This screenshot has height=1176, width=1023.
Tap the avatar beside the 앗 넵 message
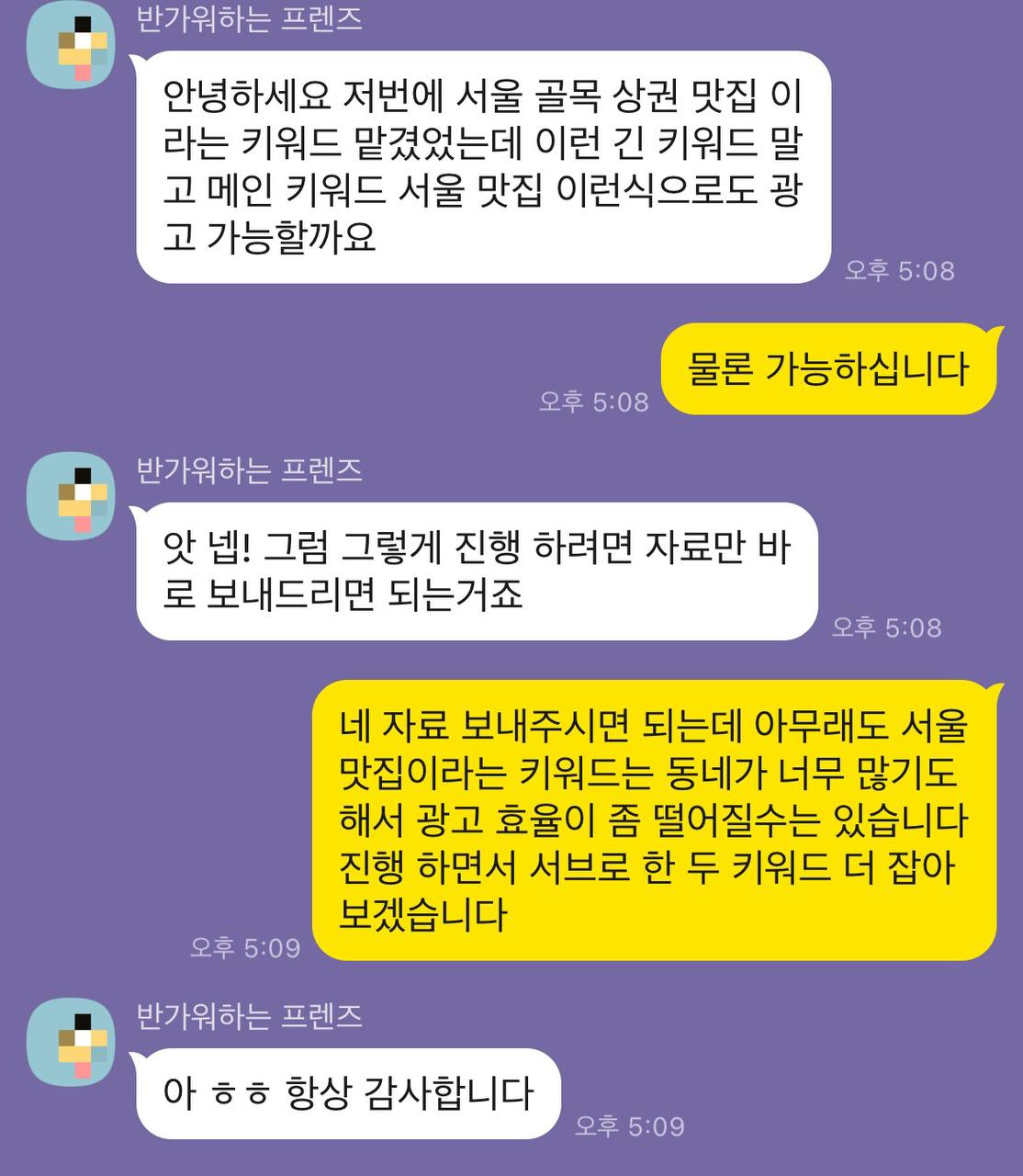click(72, 497)
